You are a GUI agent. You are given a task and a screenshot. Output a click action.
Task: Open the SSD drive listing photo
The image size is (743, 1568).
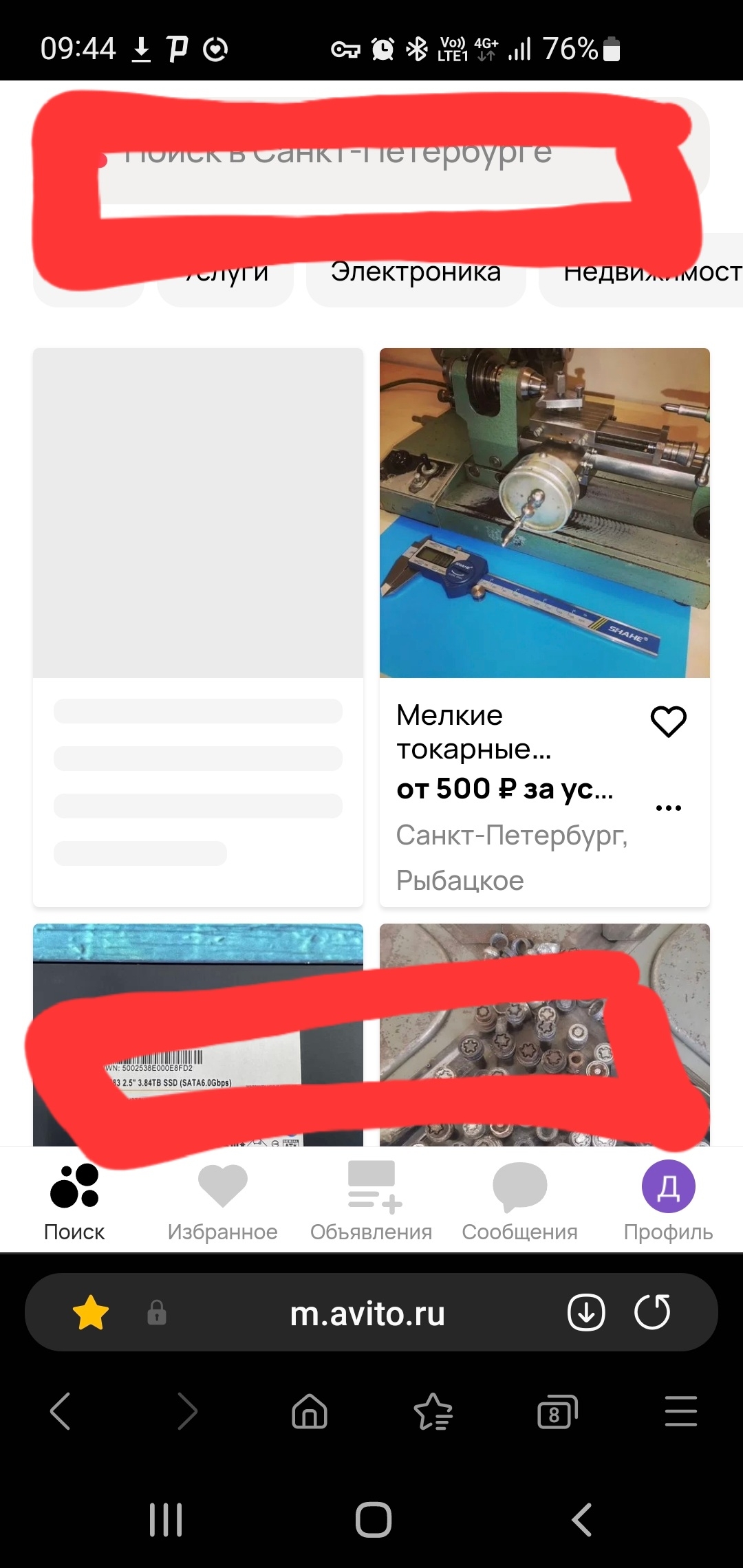[197, 1032]
